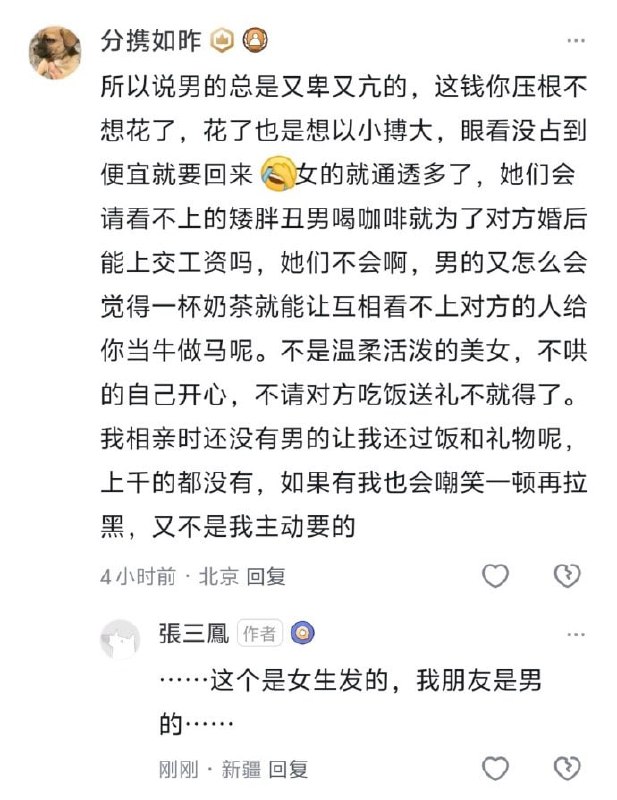Reply to 分携如昨's comment
The width and height of the screenshot is (617, 800).
click(267, 576)
